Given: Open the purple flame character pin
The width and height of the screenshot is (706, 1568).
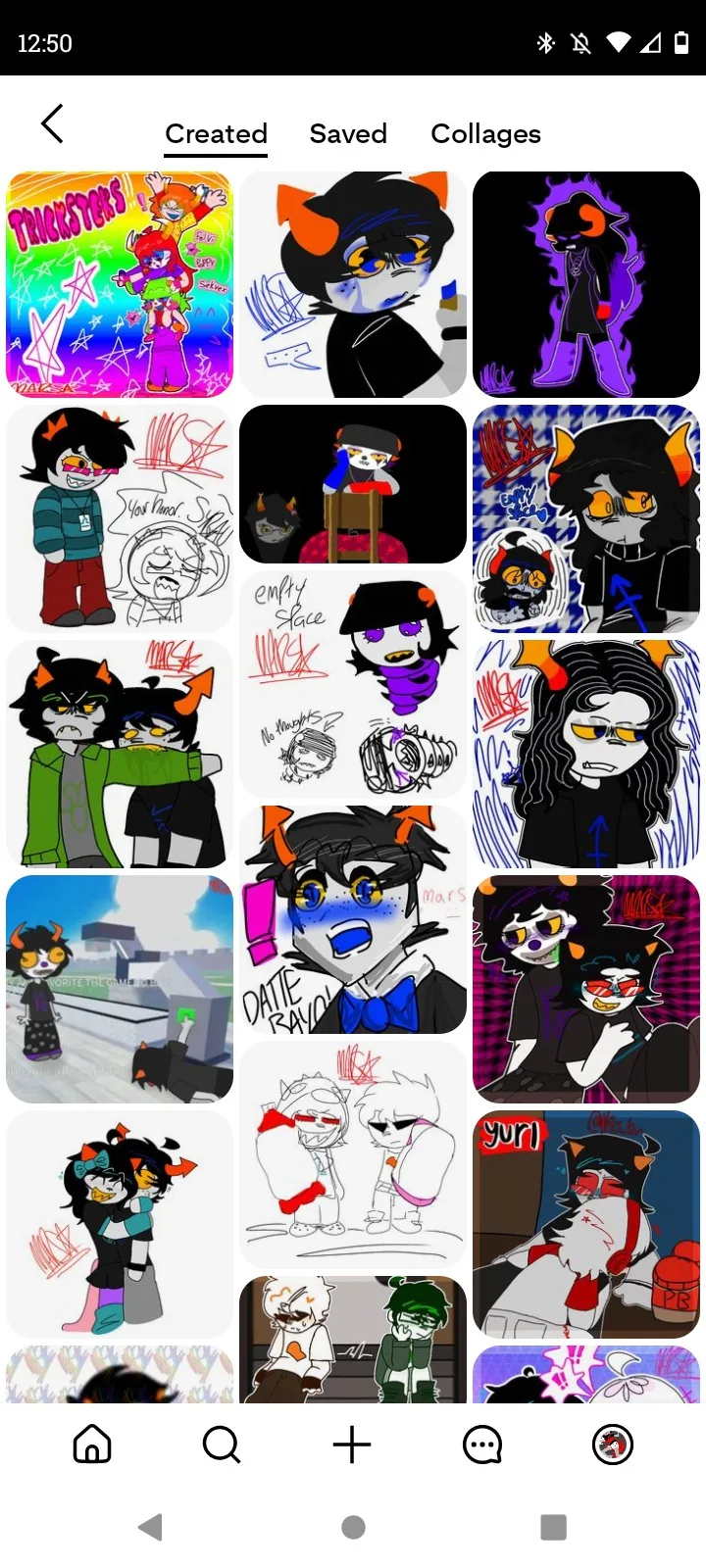Looking at the screenshot, I should [586, 284].
